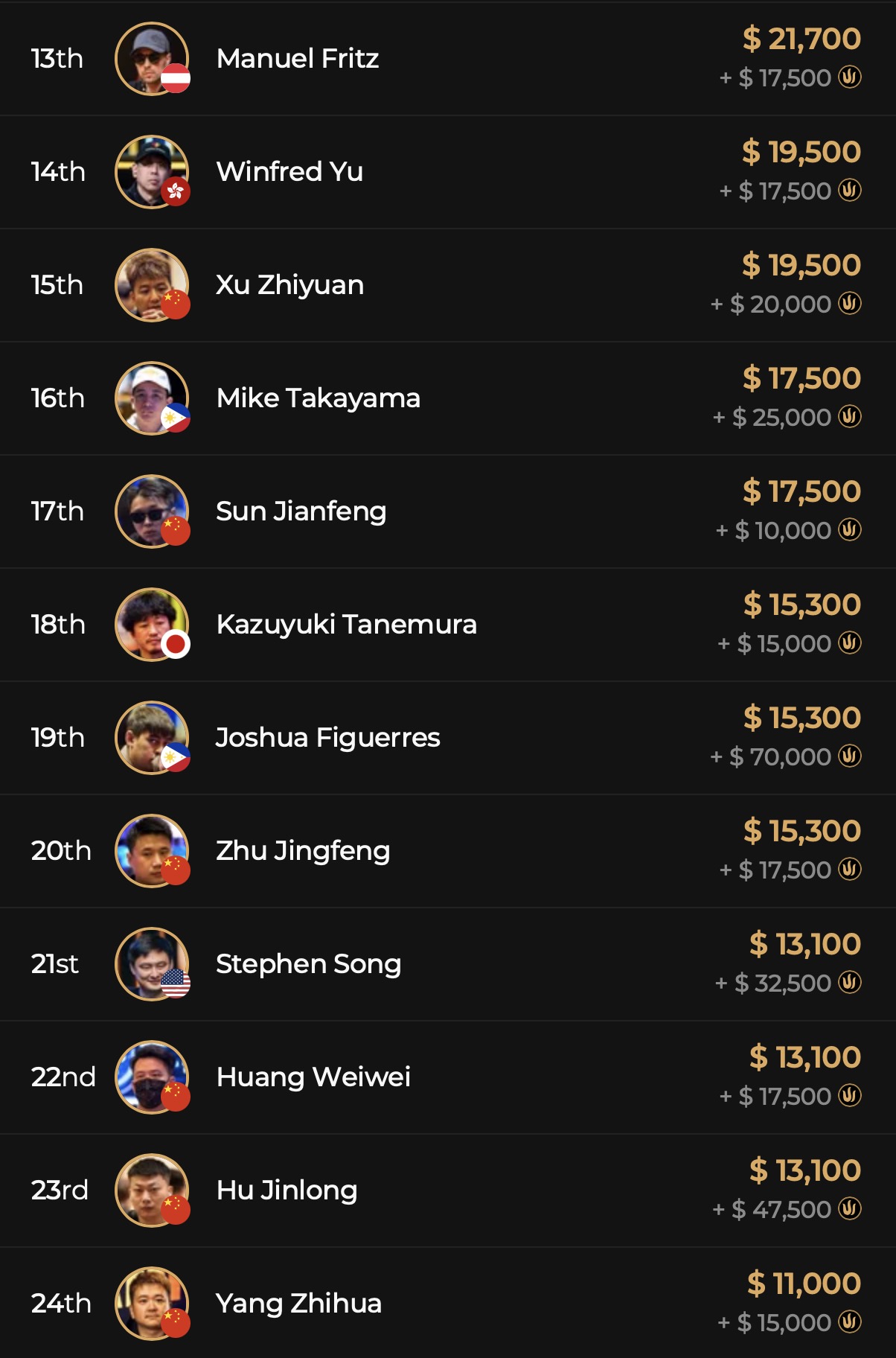Open Stephen Song's player entry
The image size is (896, 1358).
click(308, 964)
